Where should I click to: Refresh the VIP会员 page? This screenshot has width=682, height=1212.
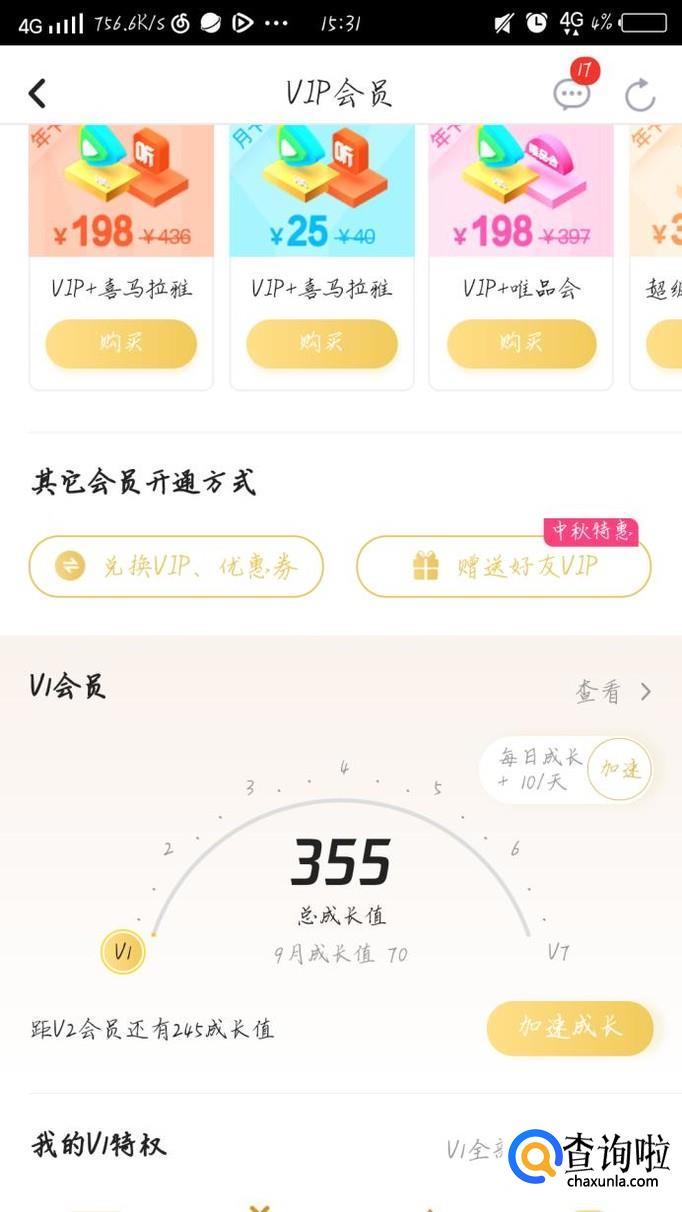tap(639, 95)
